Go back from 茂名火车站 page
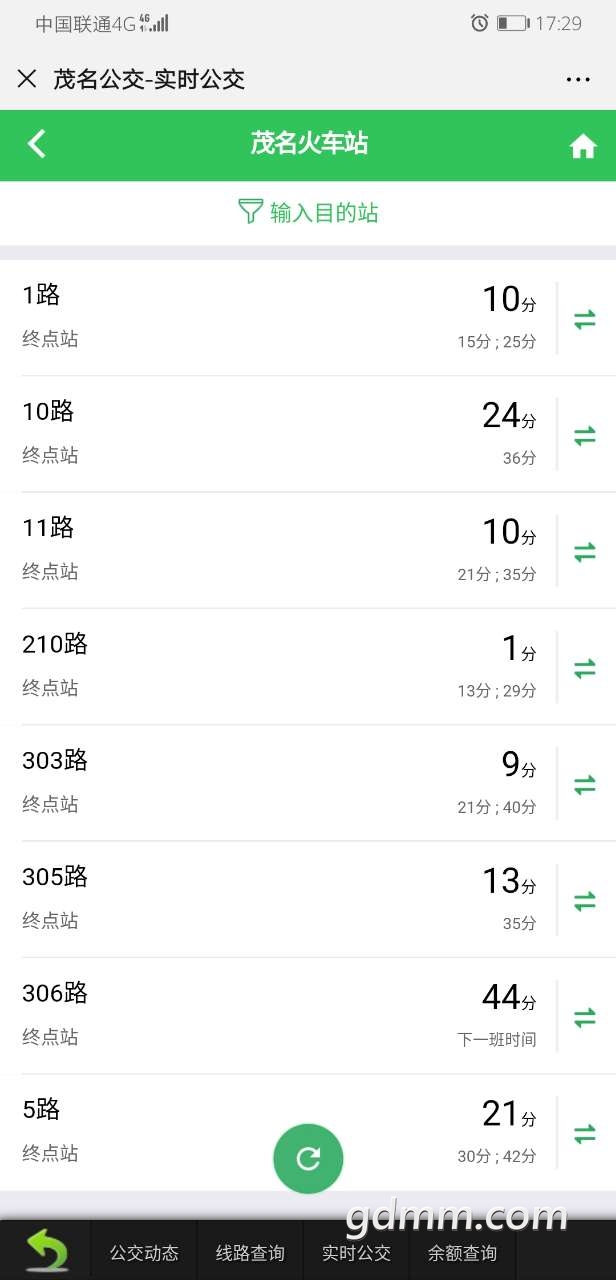The image size is (616, 1280). [x=37, y=144]
